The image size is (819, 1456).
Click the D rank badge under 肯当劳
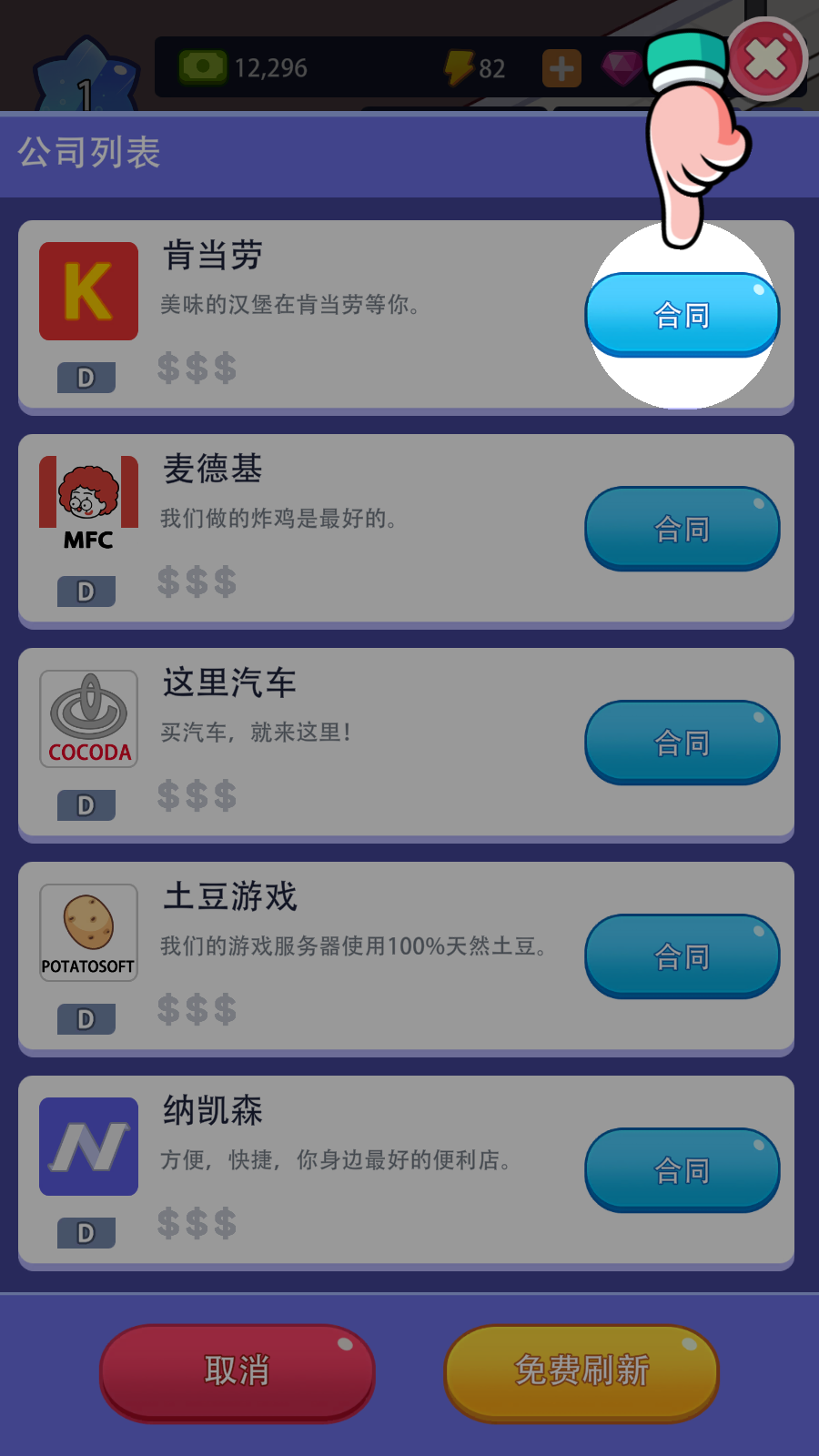85,377
